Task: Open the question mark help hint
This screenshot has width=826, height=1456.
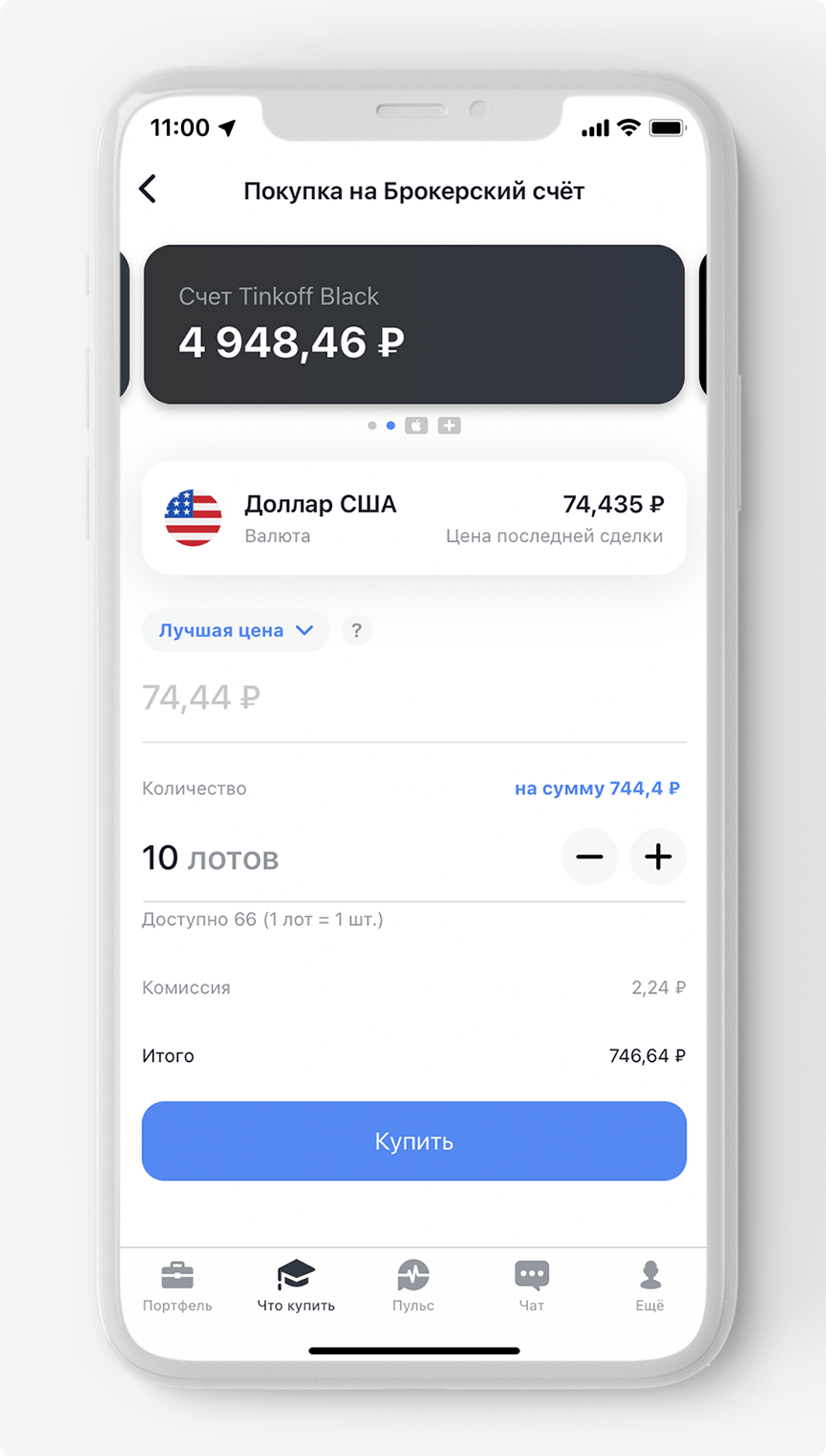Action: [357, 630]
